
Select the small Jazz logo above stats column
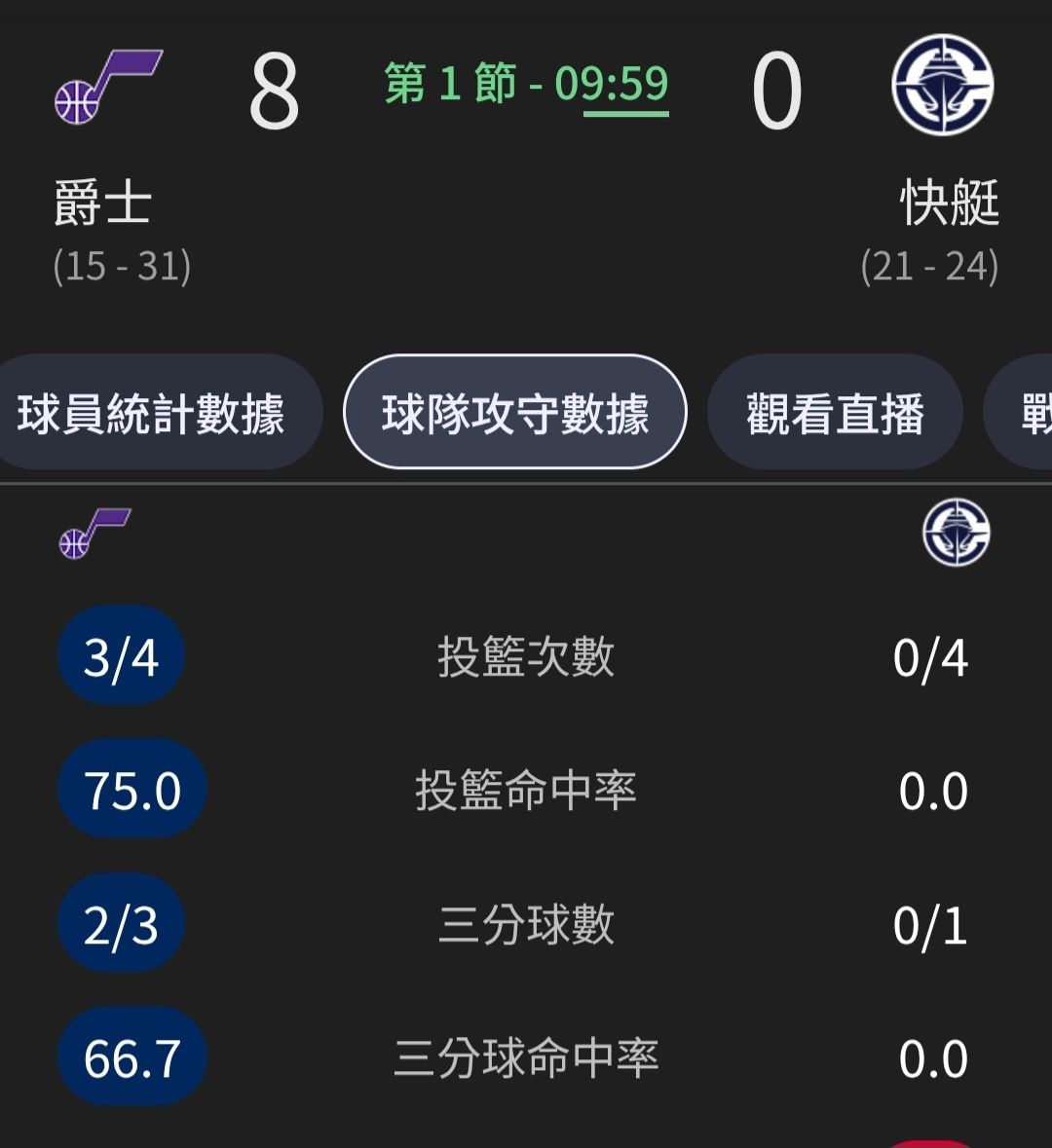[x=95, y=531]
